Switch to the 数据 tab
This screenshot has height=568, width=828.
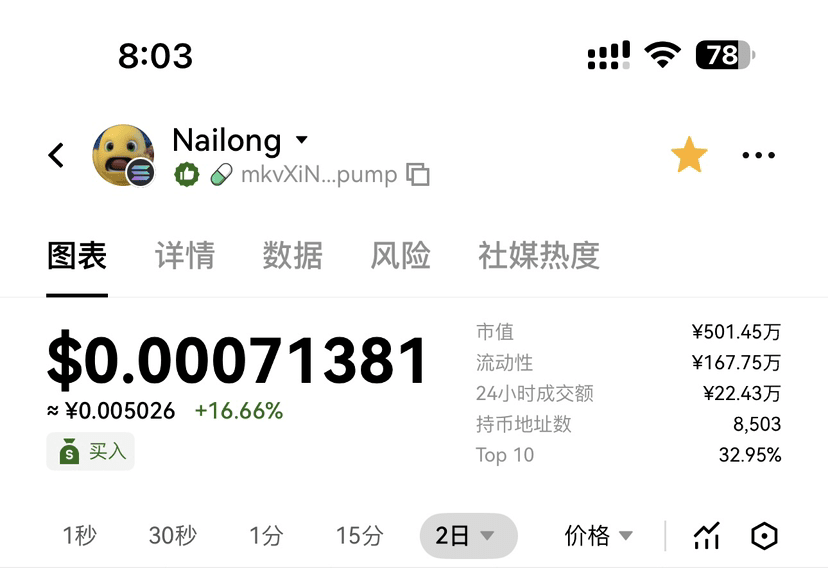[292, 255]
